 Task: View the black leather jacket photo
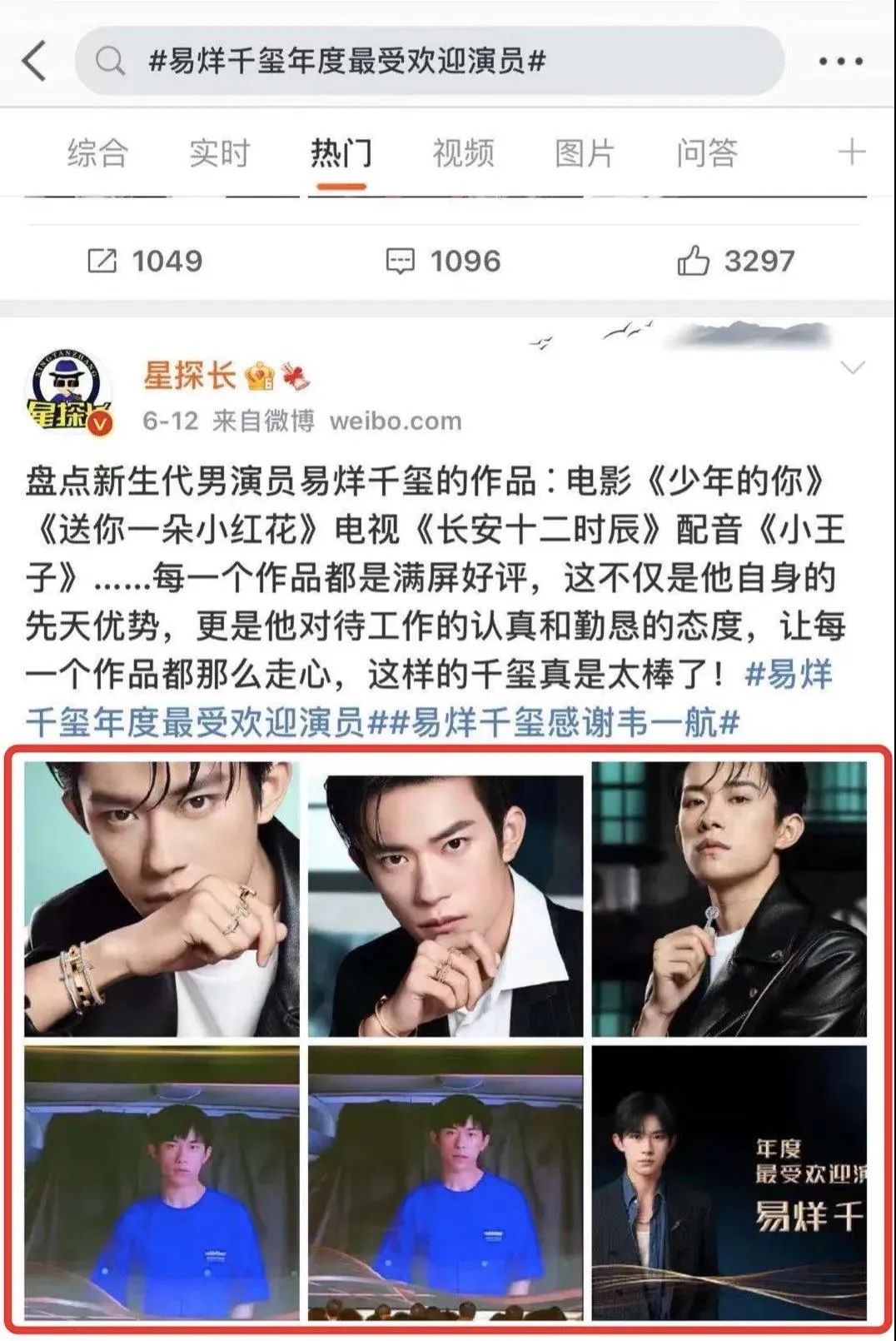(729, 899)
